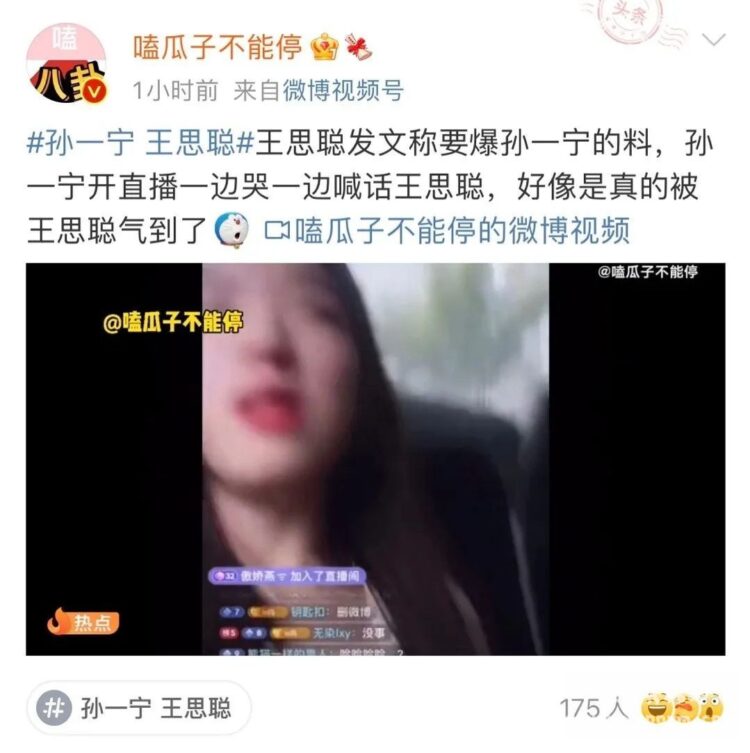Expand the post options chevron
The image size is (750, 753).
coord(714,40)
